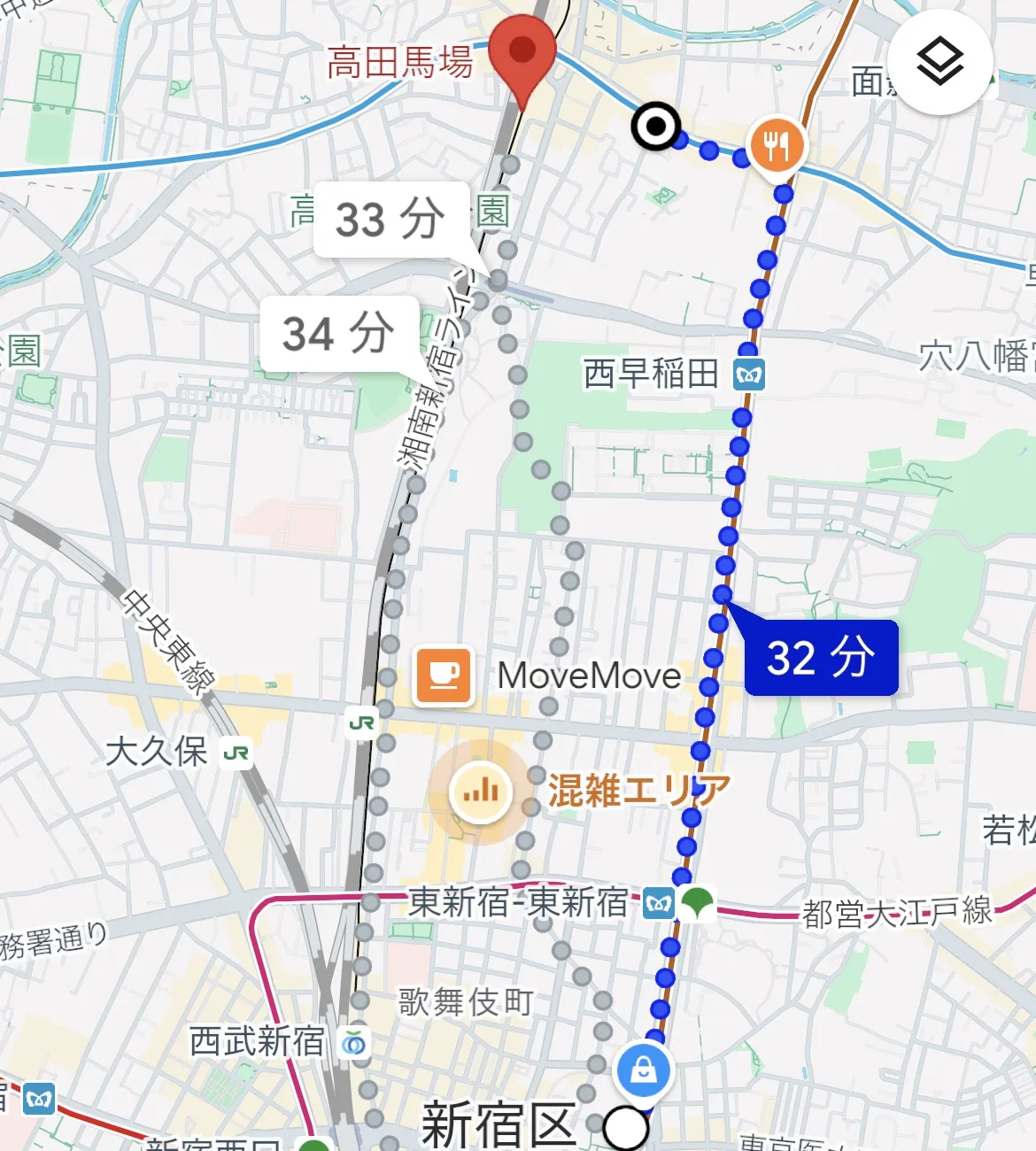Open the MoveMove cafe marker
Screen dimensions: 1036x1151
coord(444,676)
